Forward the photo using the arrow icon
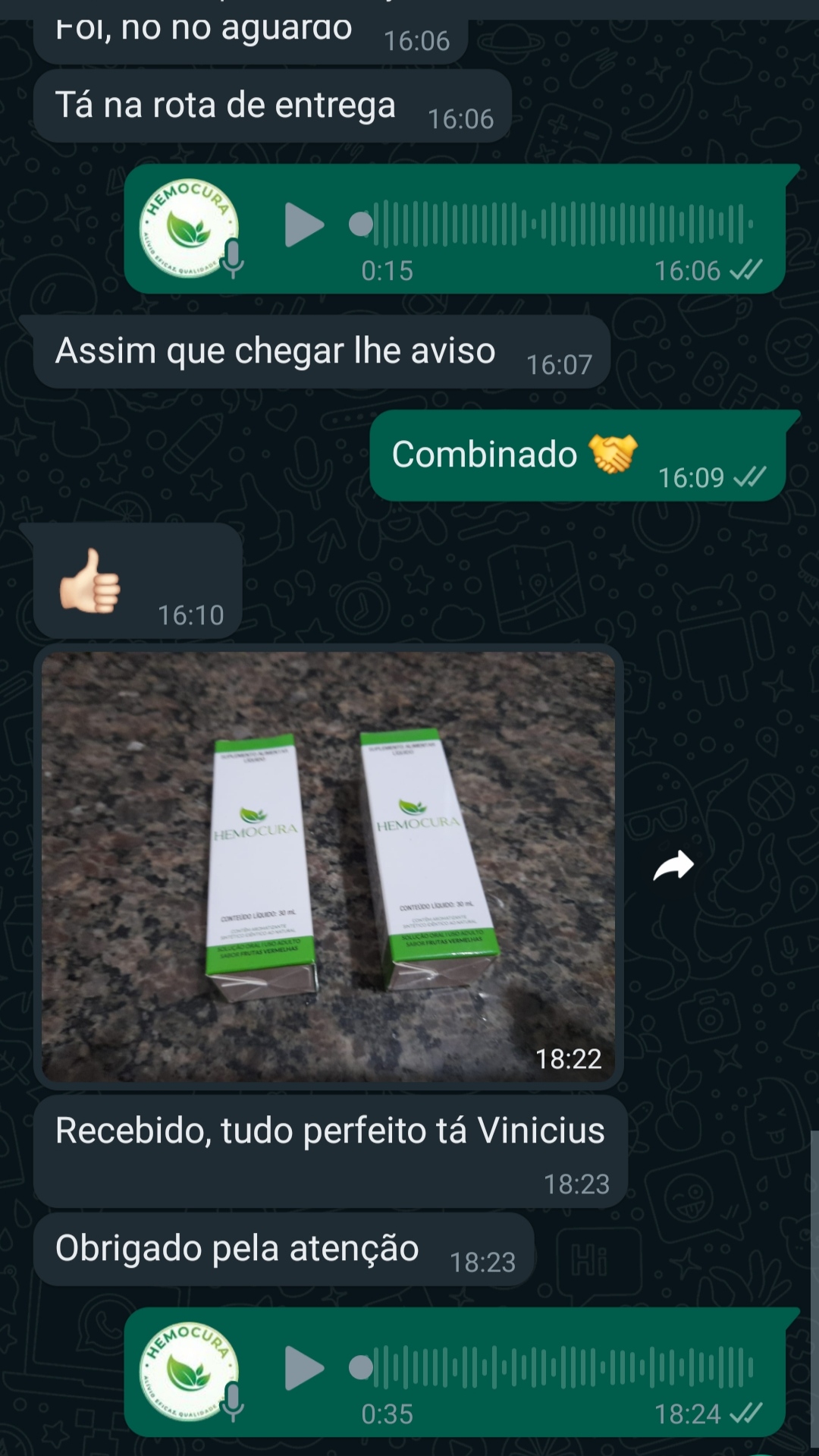The image size is (819, 1456). pyautogui.click(x=673, y=866)
